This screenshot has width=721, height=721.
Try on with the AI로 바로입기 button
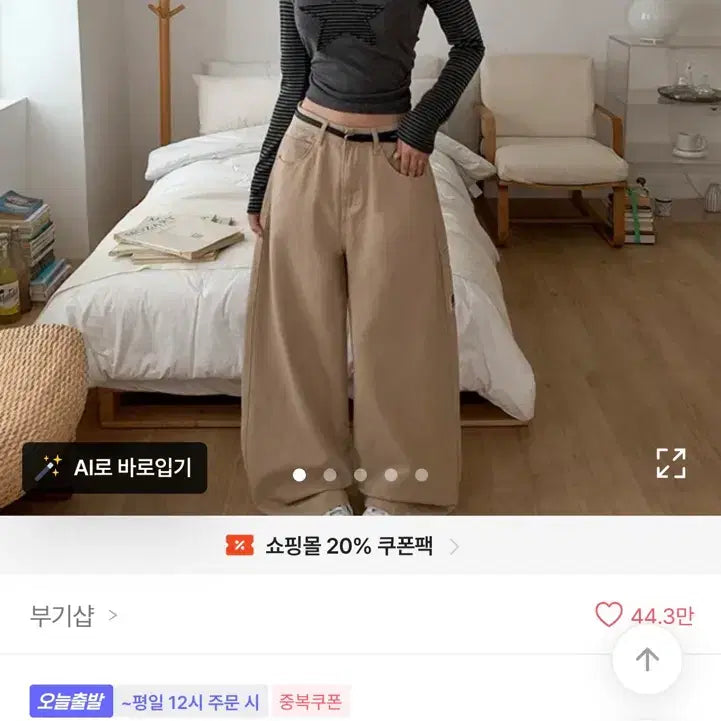click(x=115, y=467)
